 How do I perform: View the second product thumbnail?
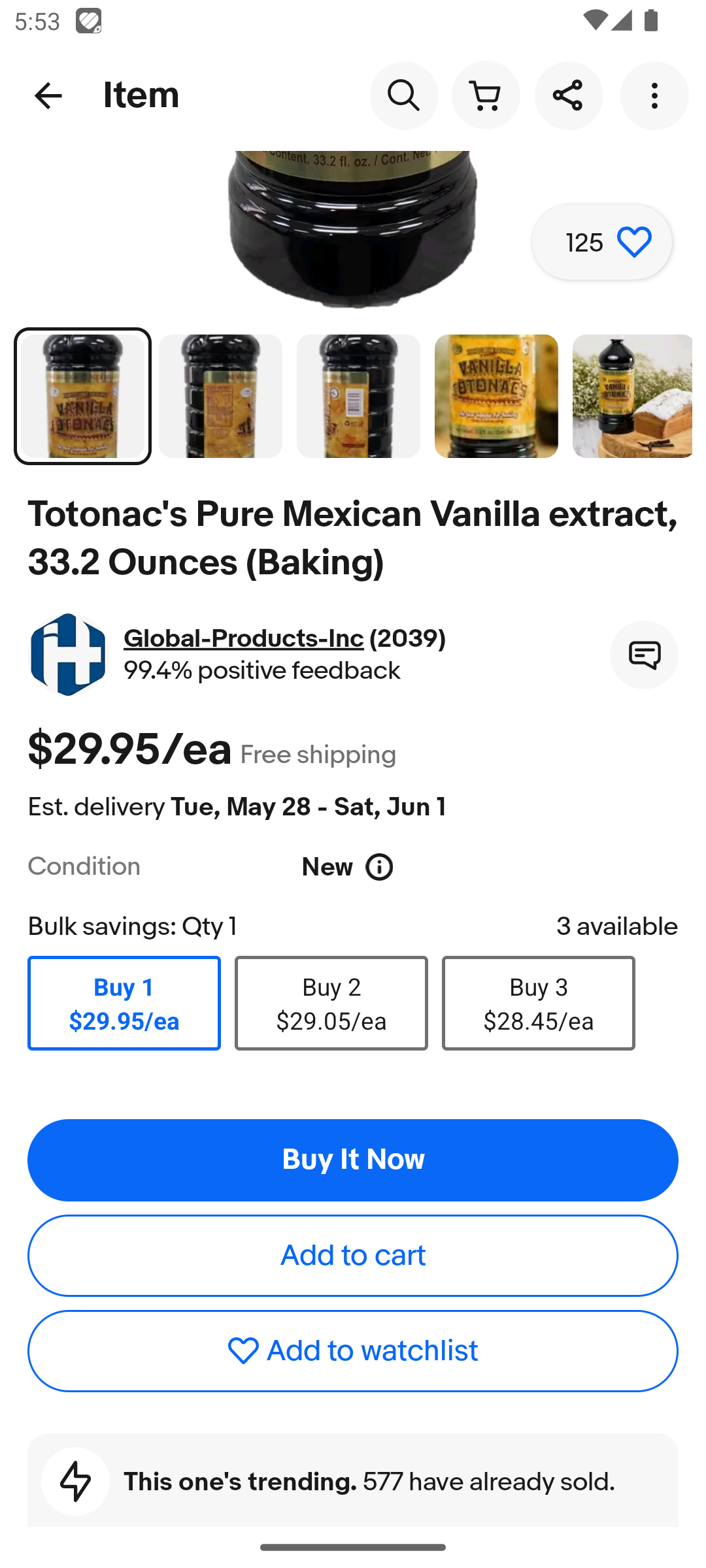coord(220,396)
